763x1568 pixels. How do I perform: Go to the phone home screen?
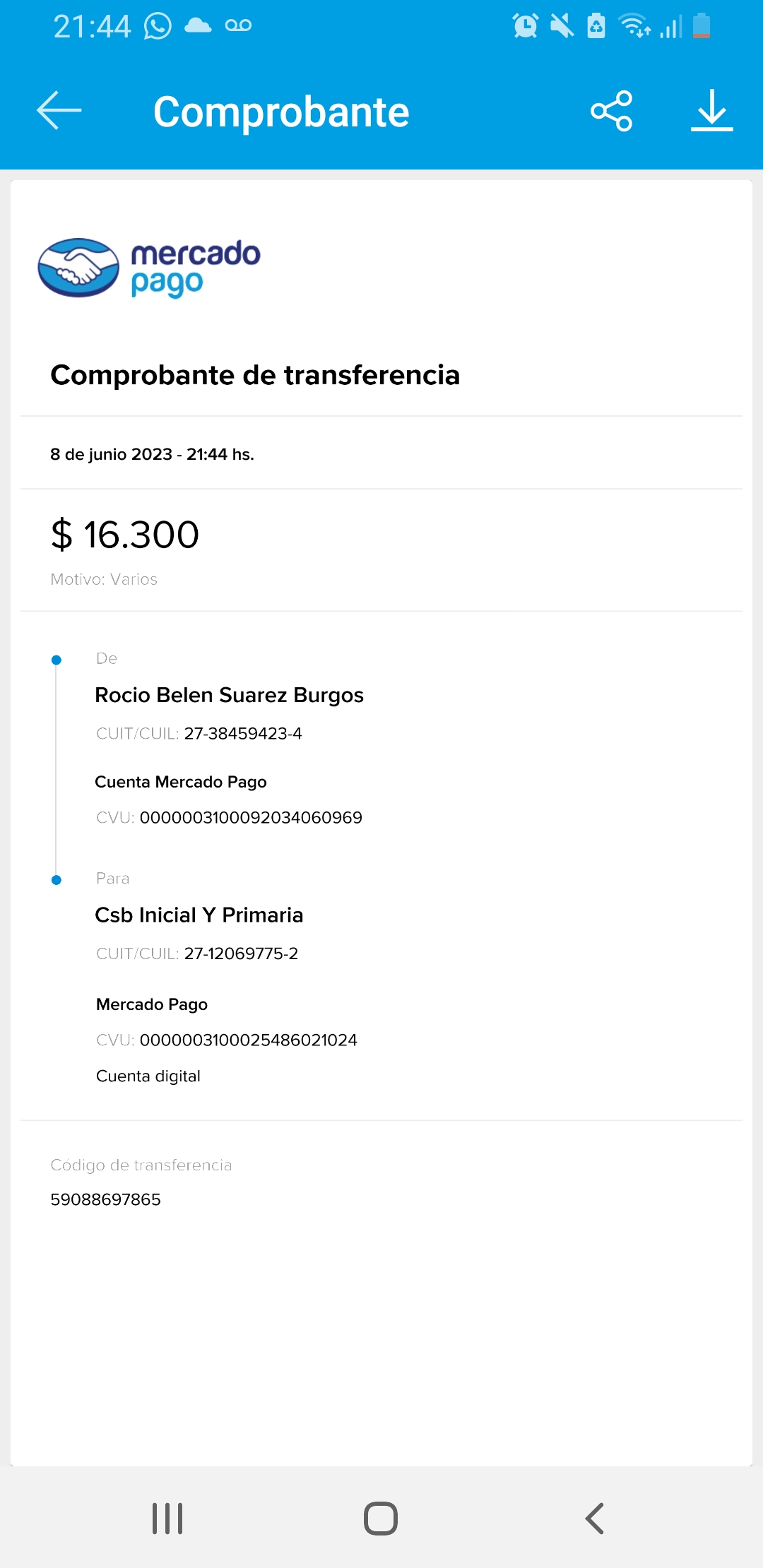pyautogui.click(x=381, y=1518)
